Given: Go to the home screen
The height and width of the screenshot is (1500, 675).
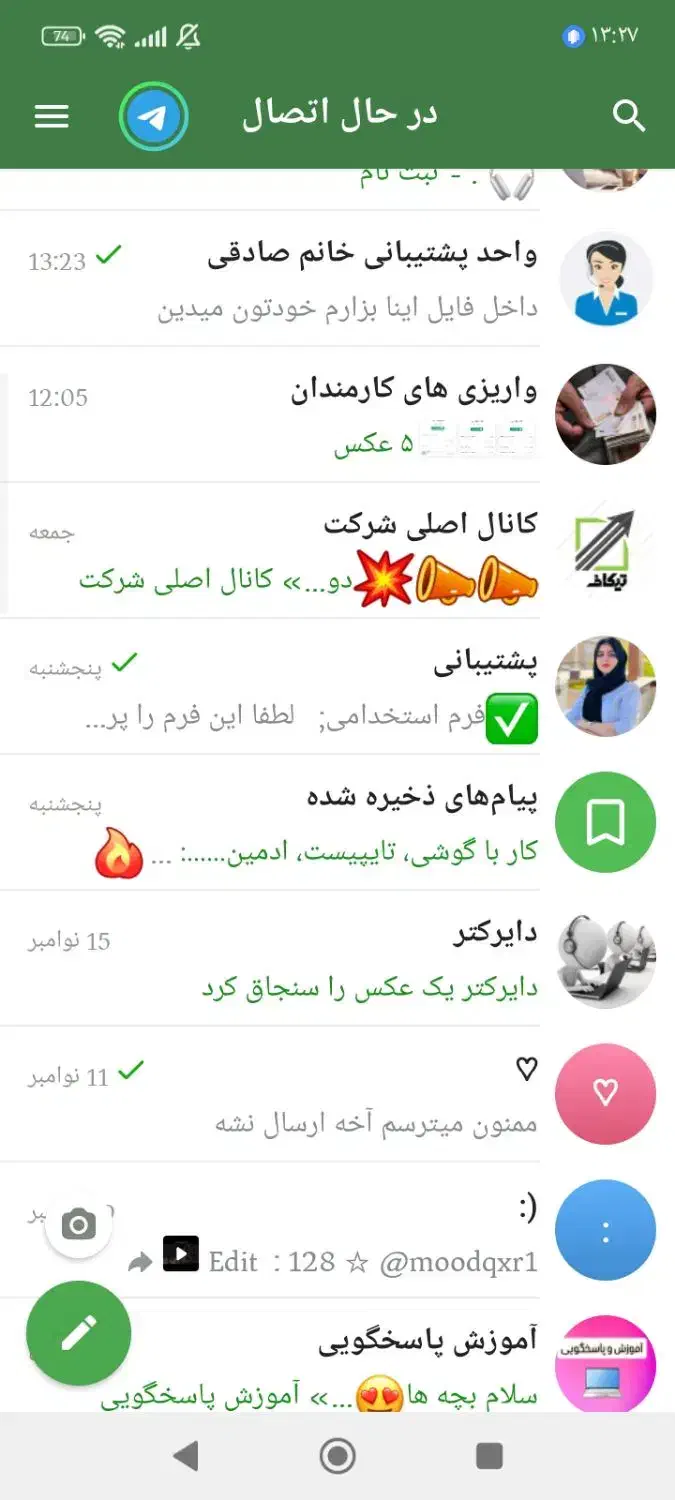Looking at the screenshot, I should [338, 1456].
